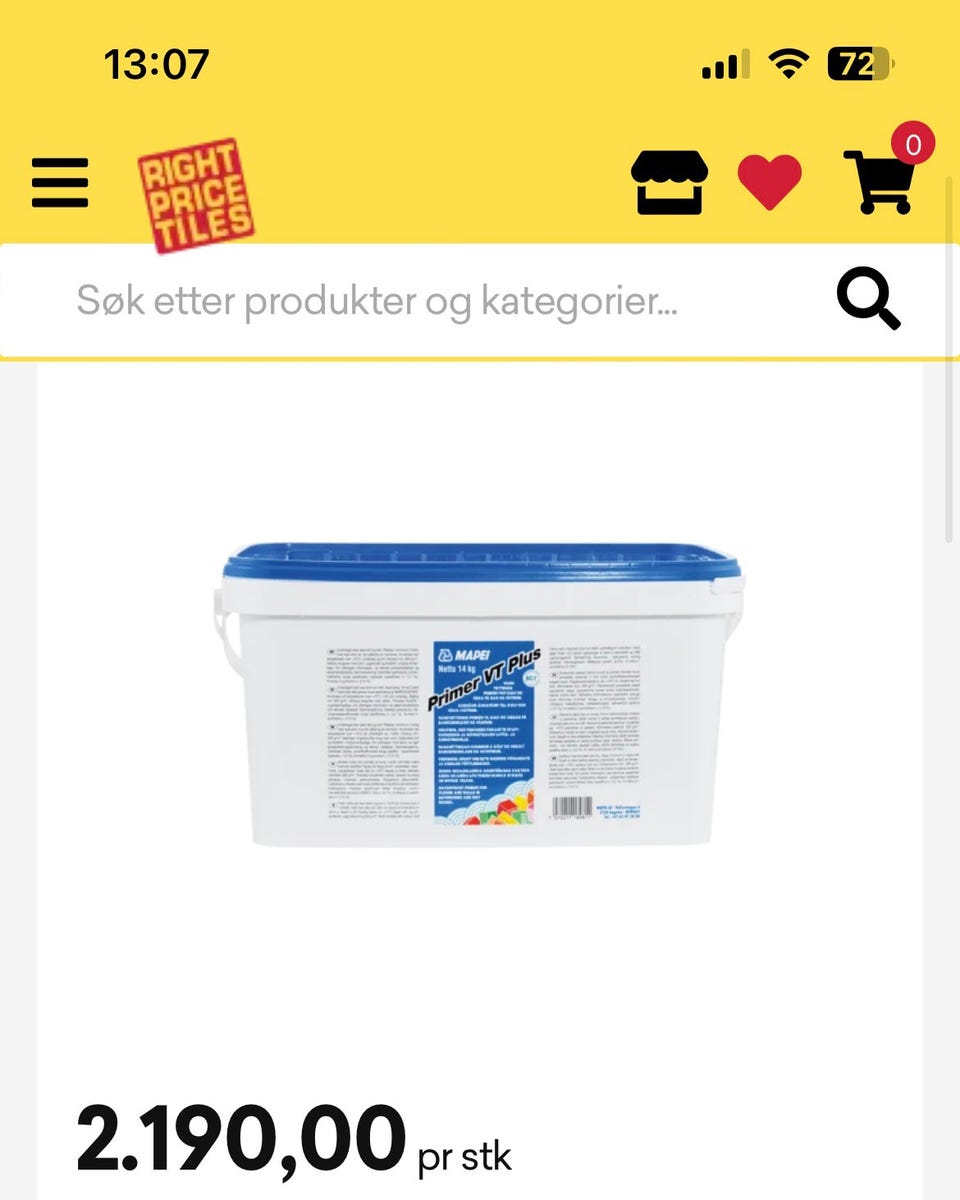View the shopping cart
This screenshot has width=960, height=1200.
pyautogui.click(x=880, y=187)
